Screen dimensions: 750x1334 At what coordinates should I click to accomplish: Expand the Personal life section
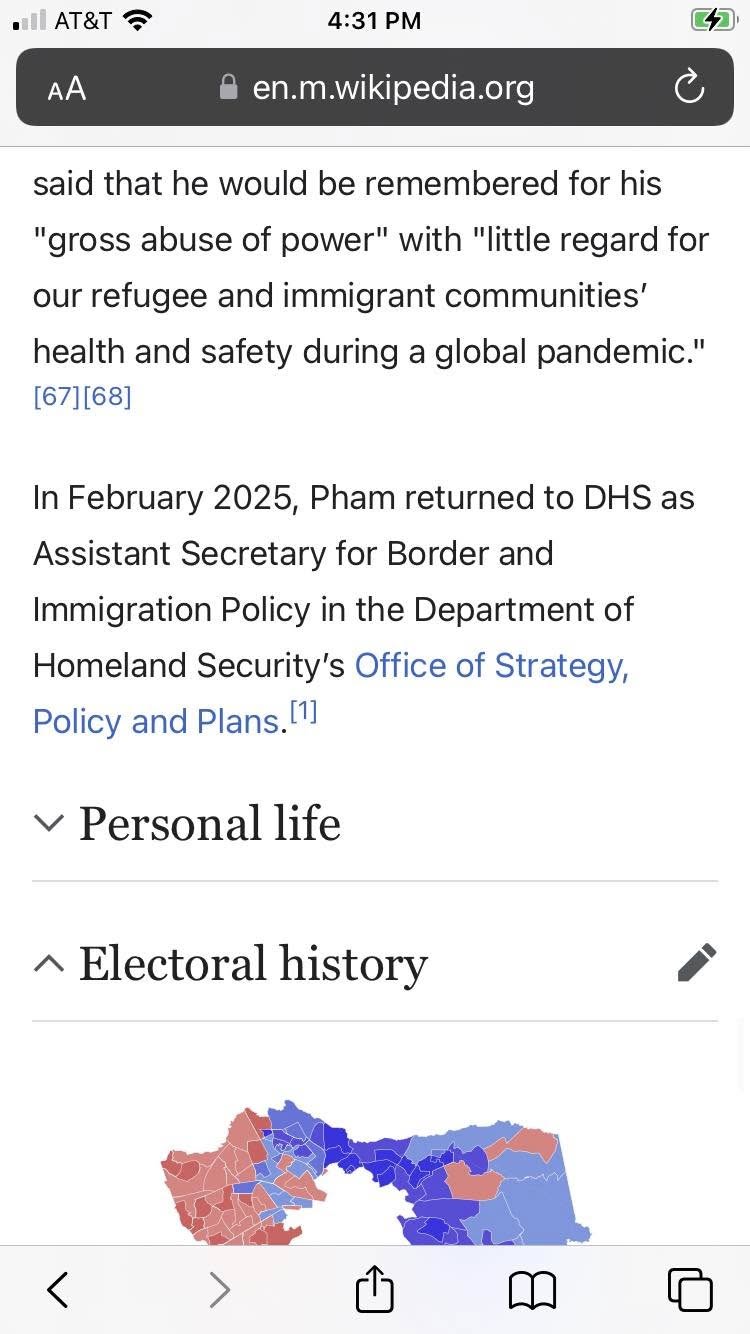click(210, 823)
